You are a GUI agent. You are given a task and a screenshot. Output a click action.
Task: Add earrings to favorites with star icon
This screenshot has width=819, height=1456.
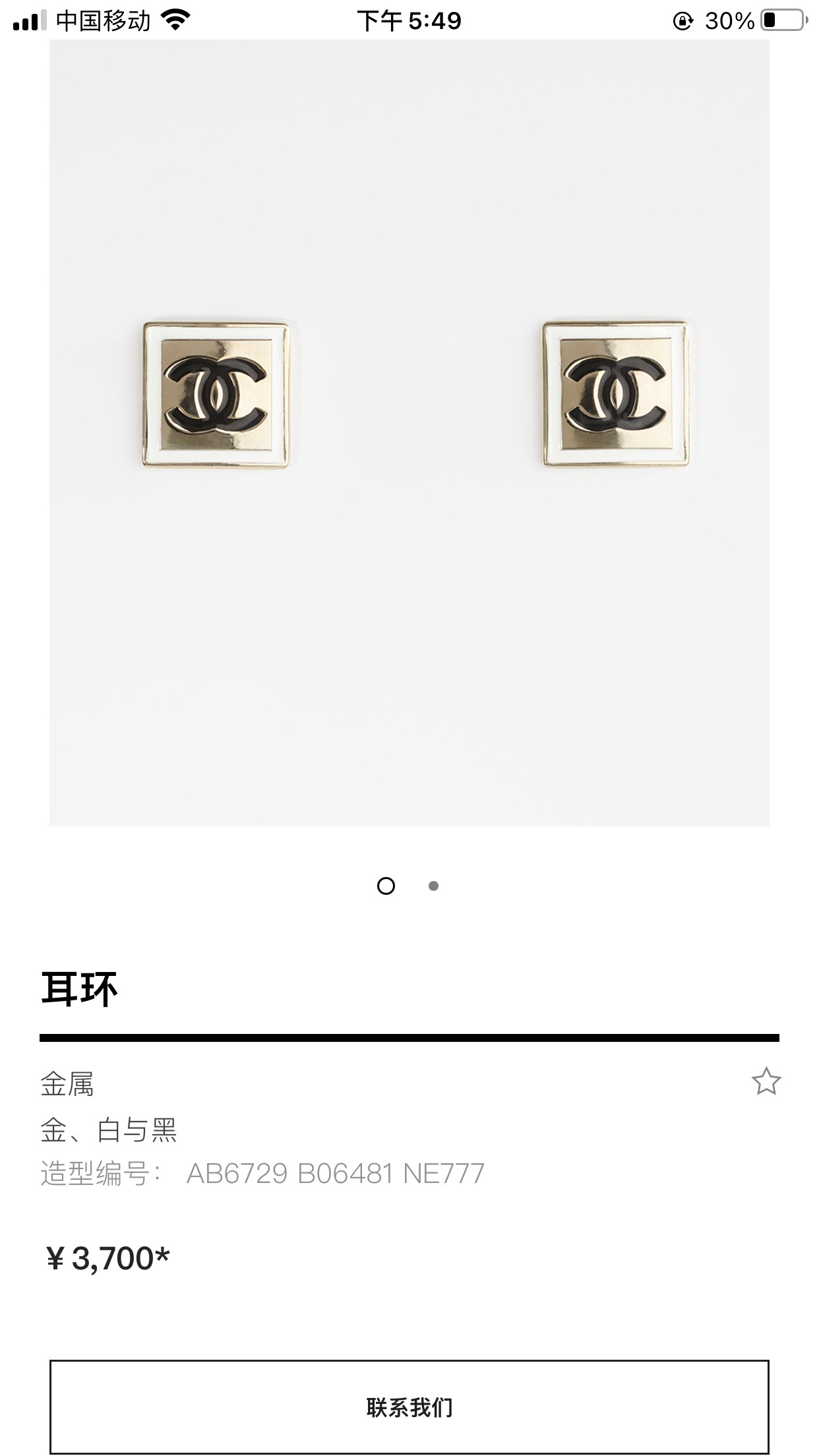pyautogui.click(x=766, y=1082)
